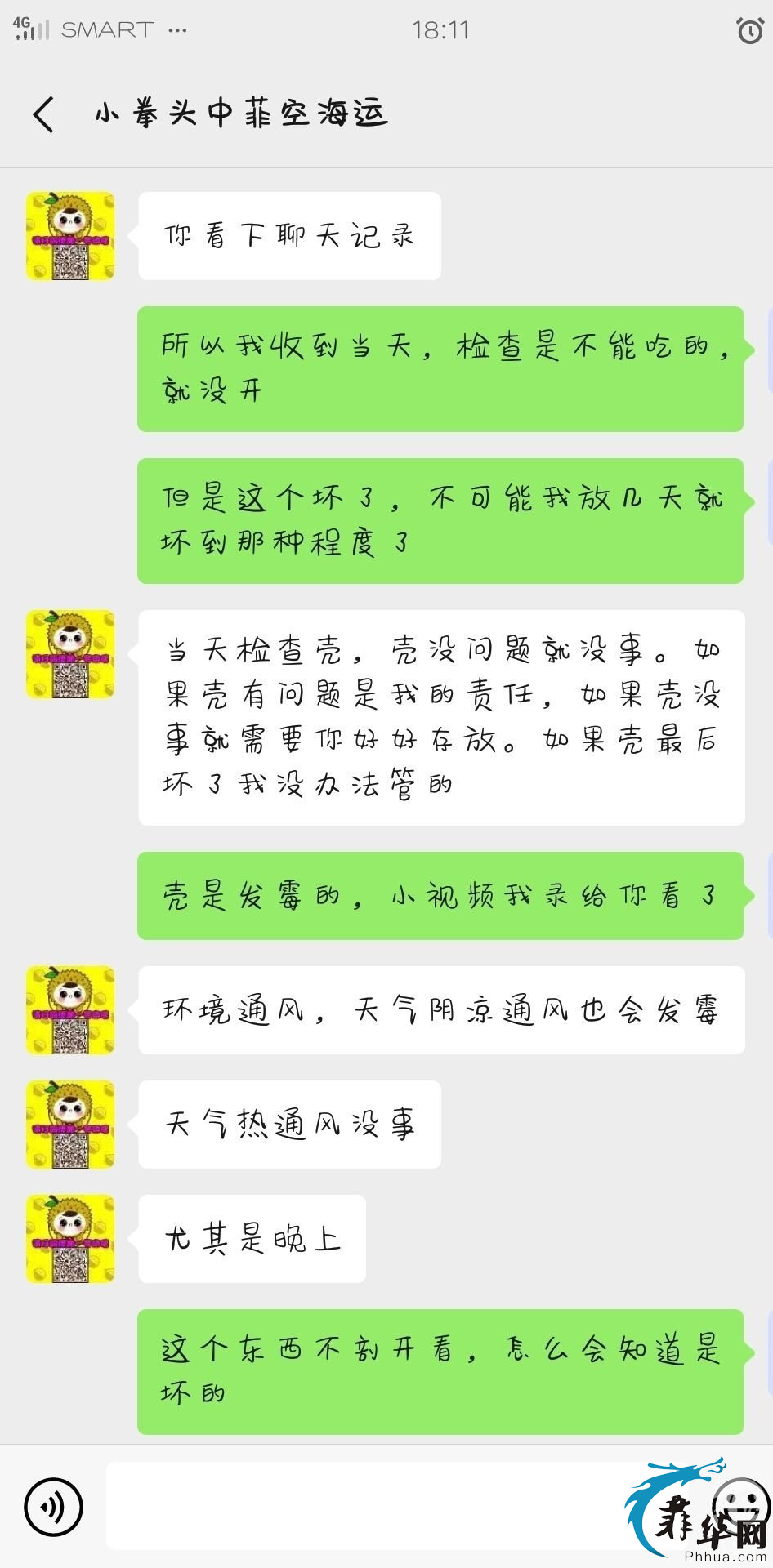773x1568 pixels.
Task: Open the emoji picker
Action: coord(741,1507)
